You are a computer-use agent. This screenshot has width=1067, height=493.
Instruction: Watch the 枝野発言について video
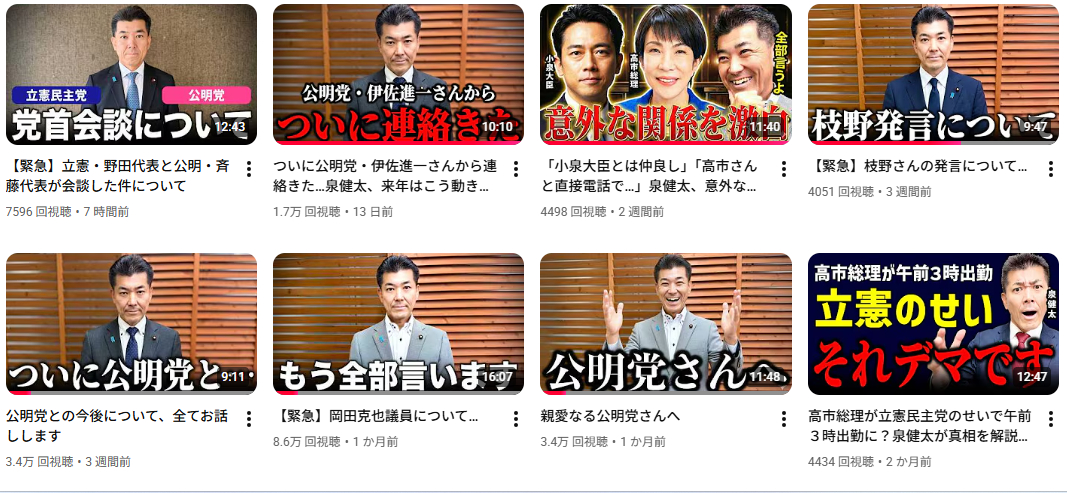tap(933, 75)
